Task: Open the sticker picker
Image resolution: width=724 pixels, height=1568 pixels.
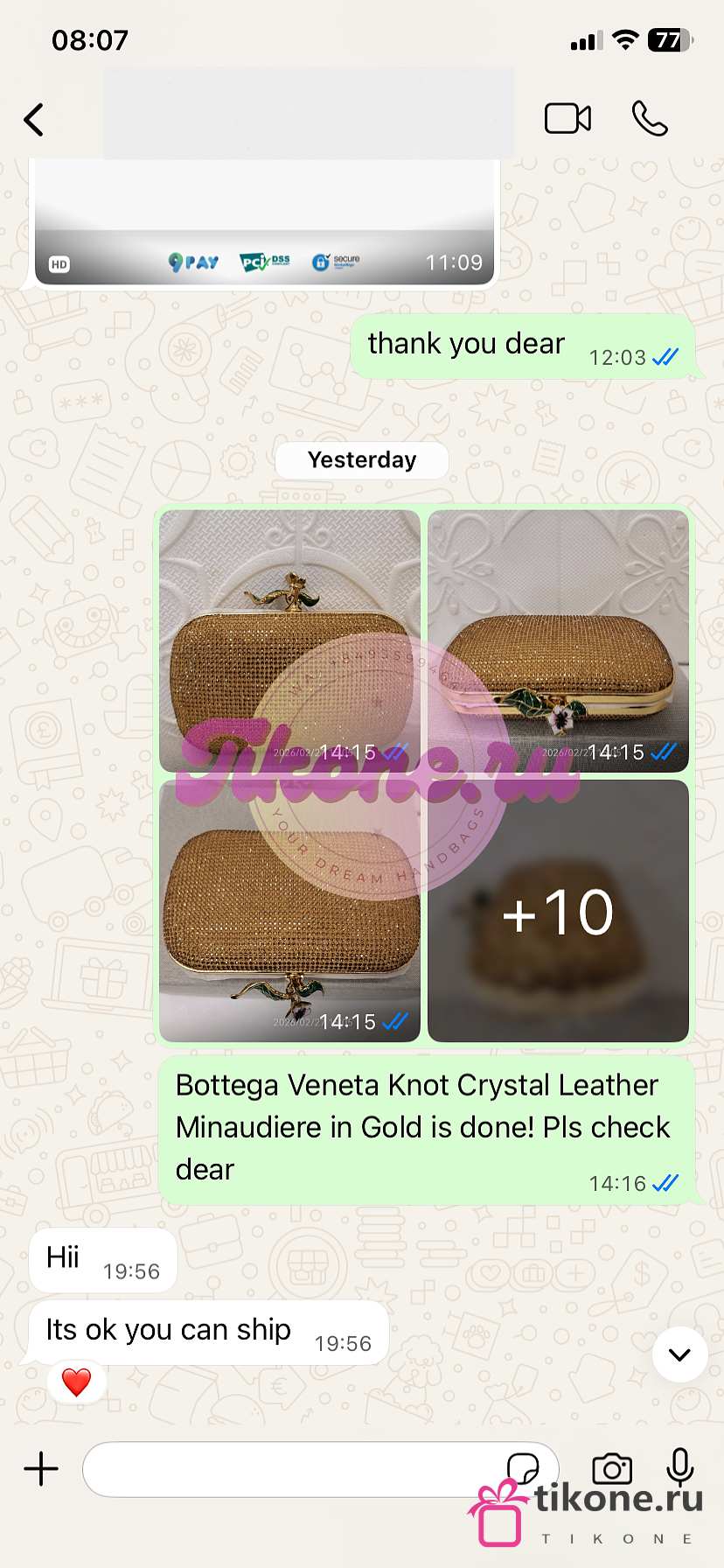Action: point(523,1467)
